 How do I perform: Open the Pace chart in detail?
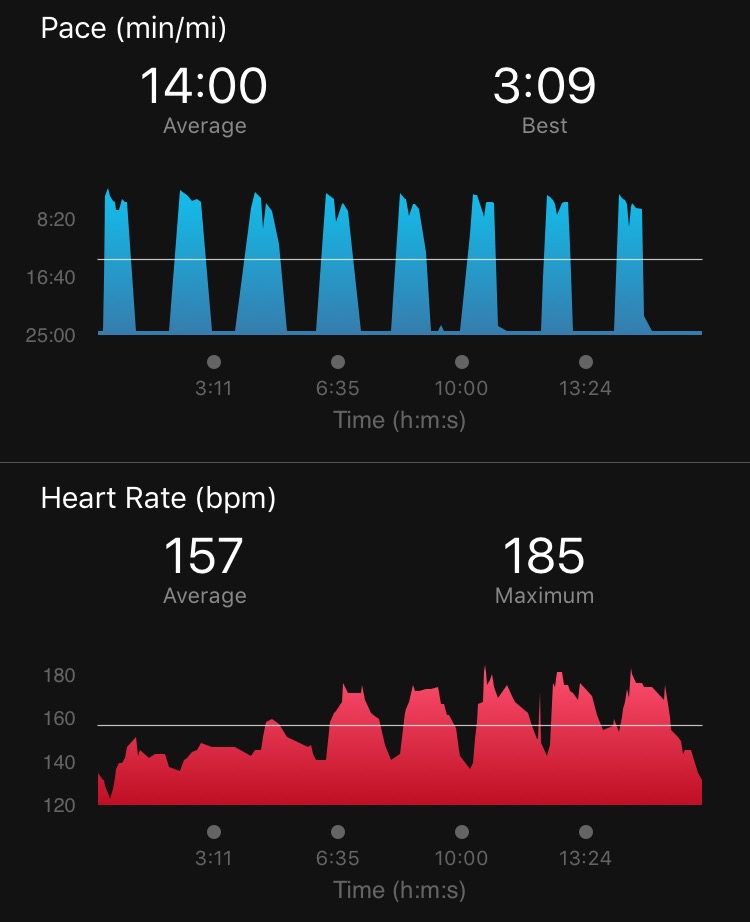(x=400, y=262)
